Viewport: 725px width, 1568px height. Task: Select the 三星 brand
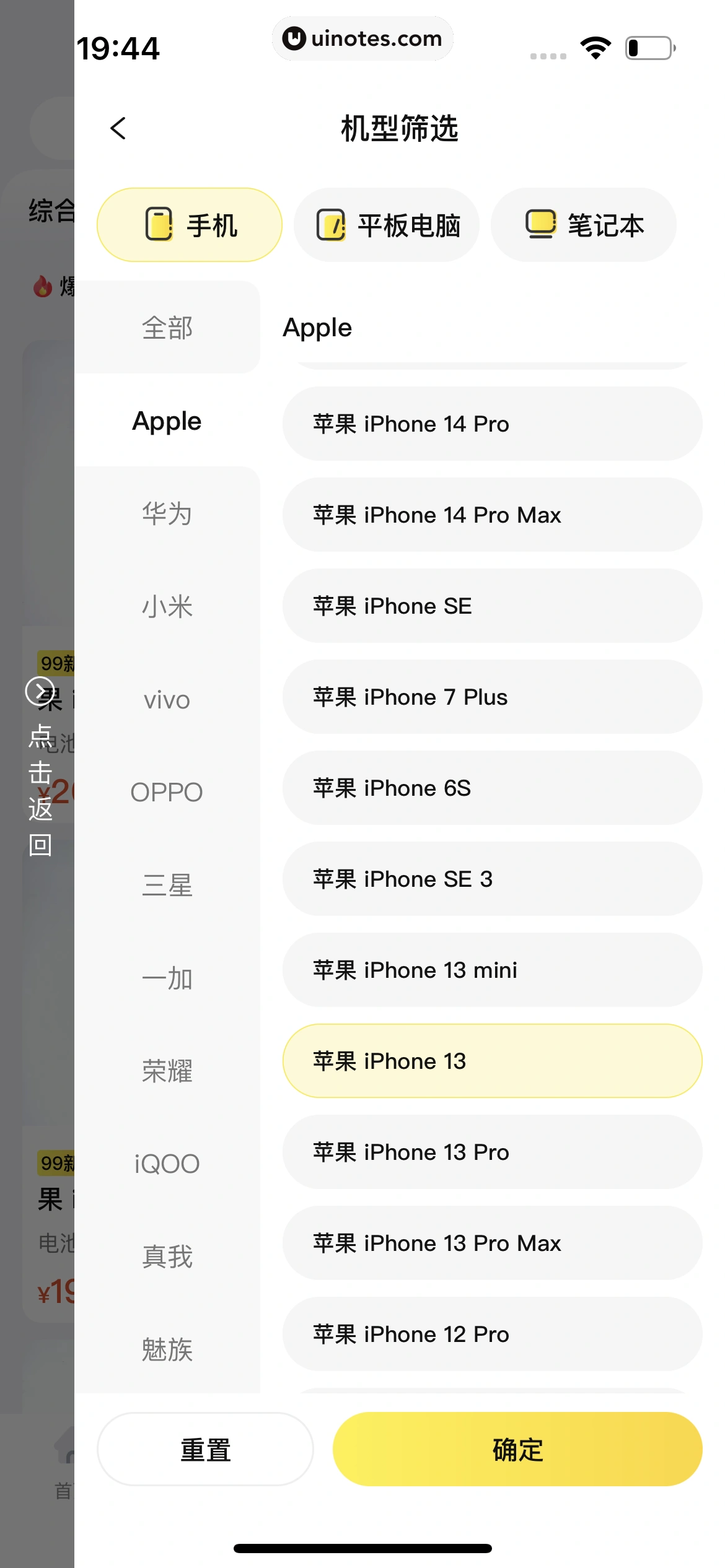[167, 885]
